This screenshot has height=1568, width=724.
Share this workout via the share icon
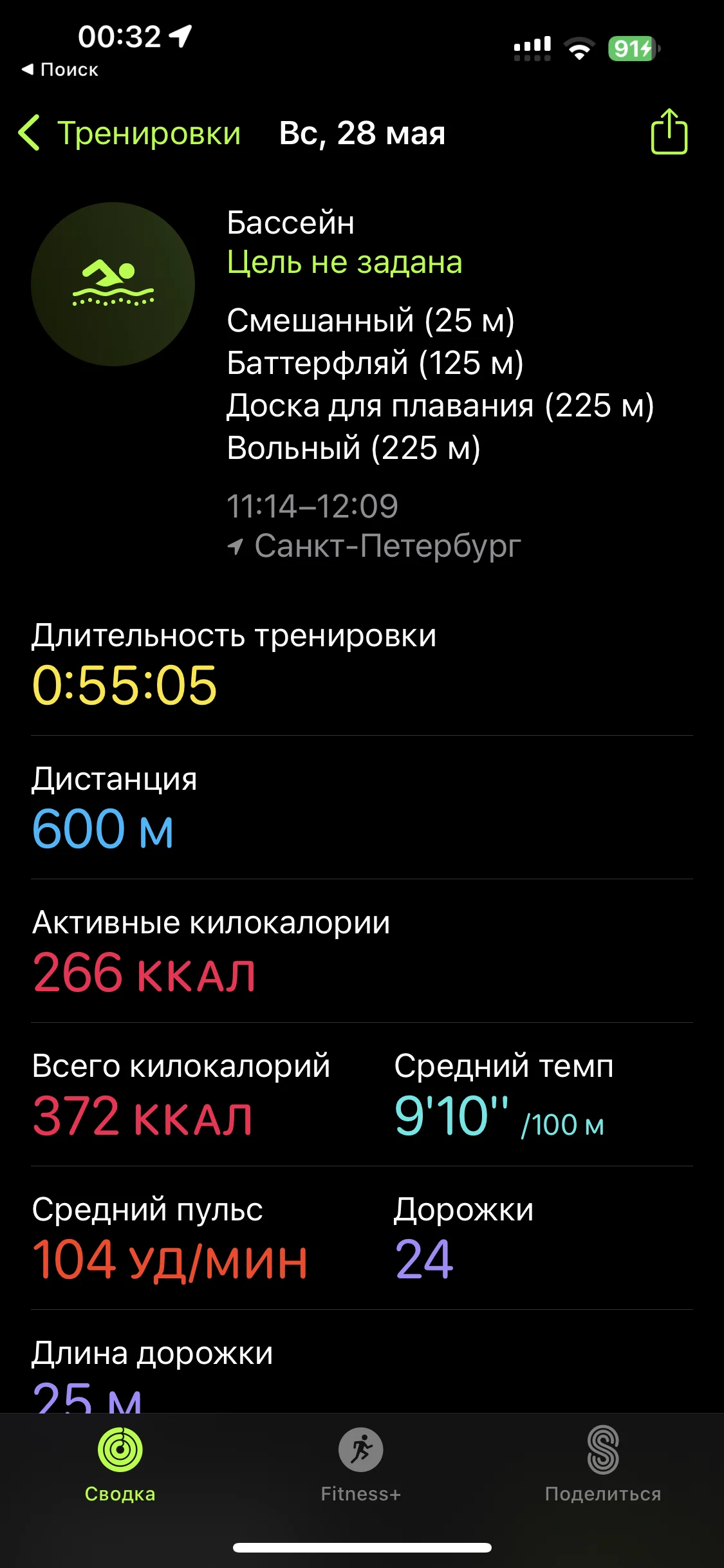coord(669,132)
